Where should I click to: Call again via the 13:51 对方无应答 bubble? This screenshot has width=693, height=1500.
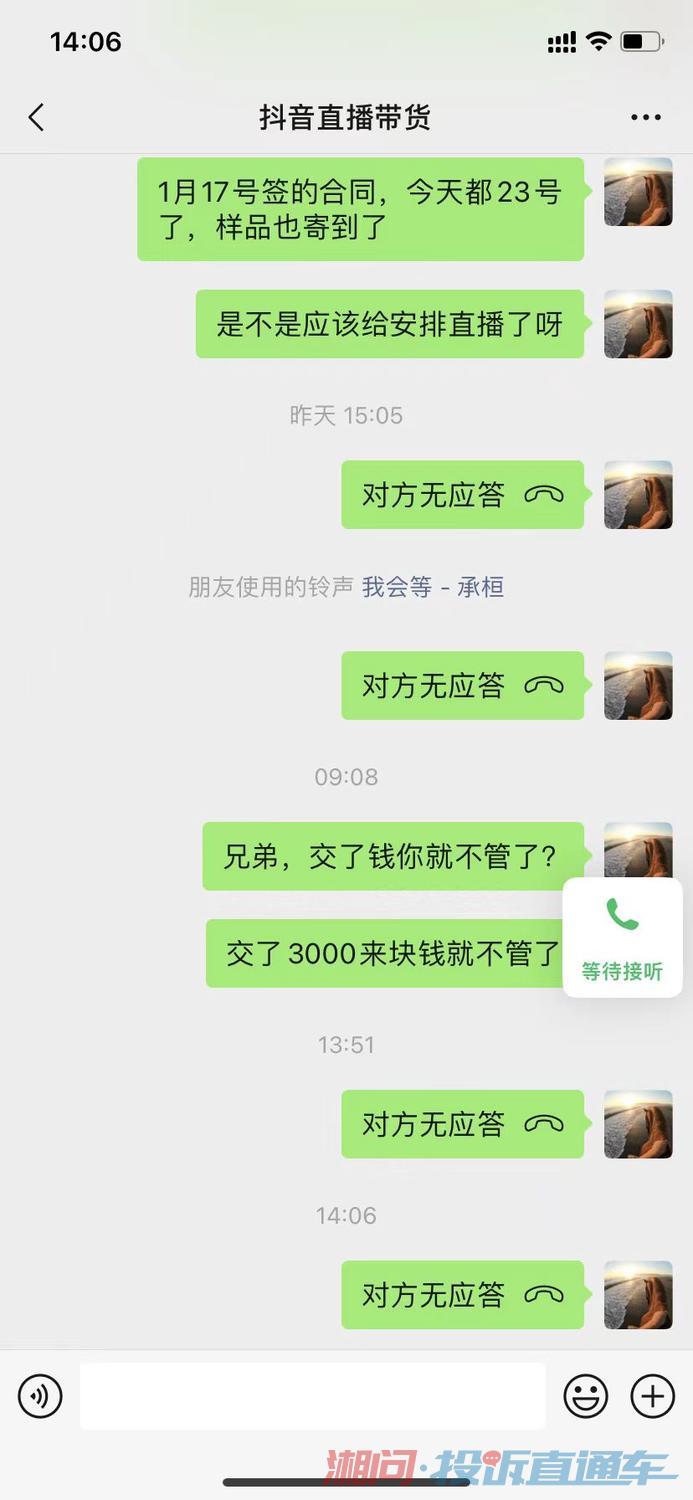pyautogui.click(x=462, y=1124)
